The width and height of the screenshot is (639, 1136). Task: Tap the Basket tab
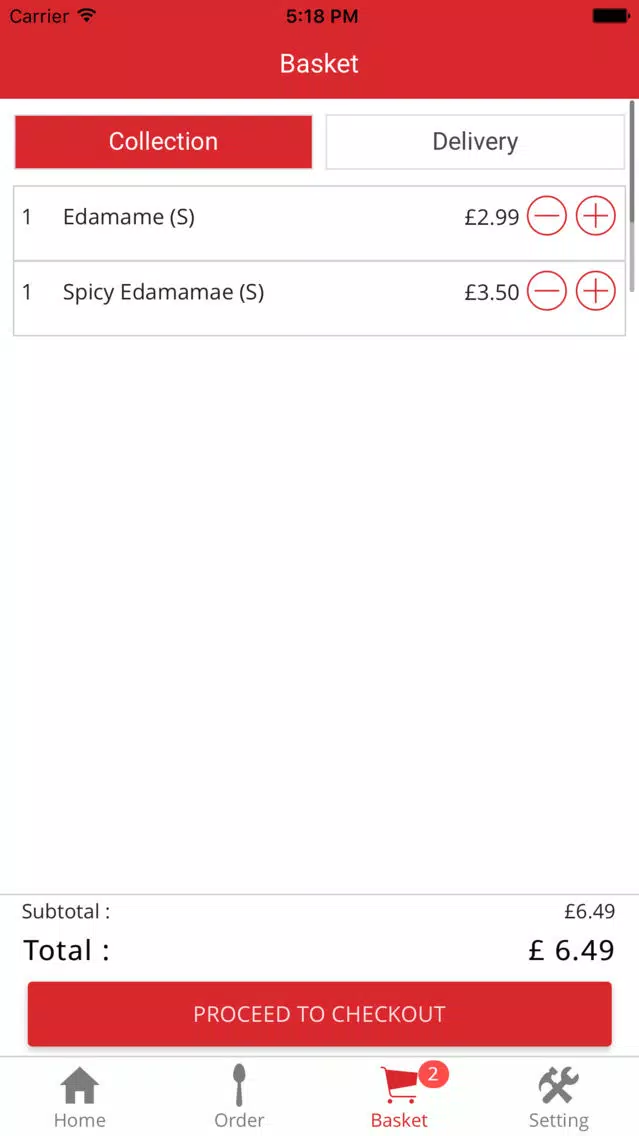point(399,1097)
